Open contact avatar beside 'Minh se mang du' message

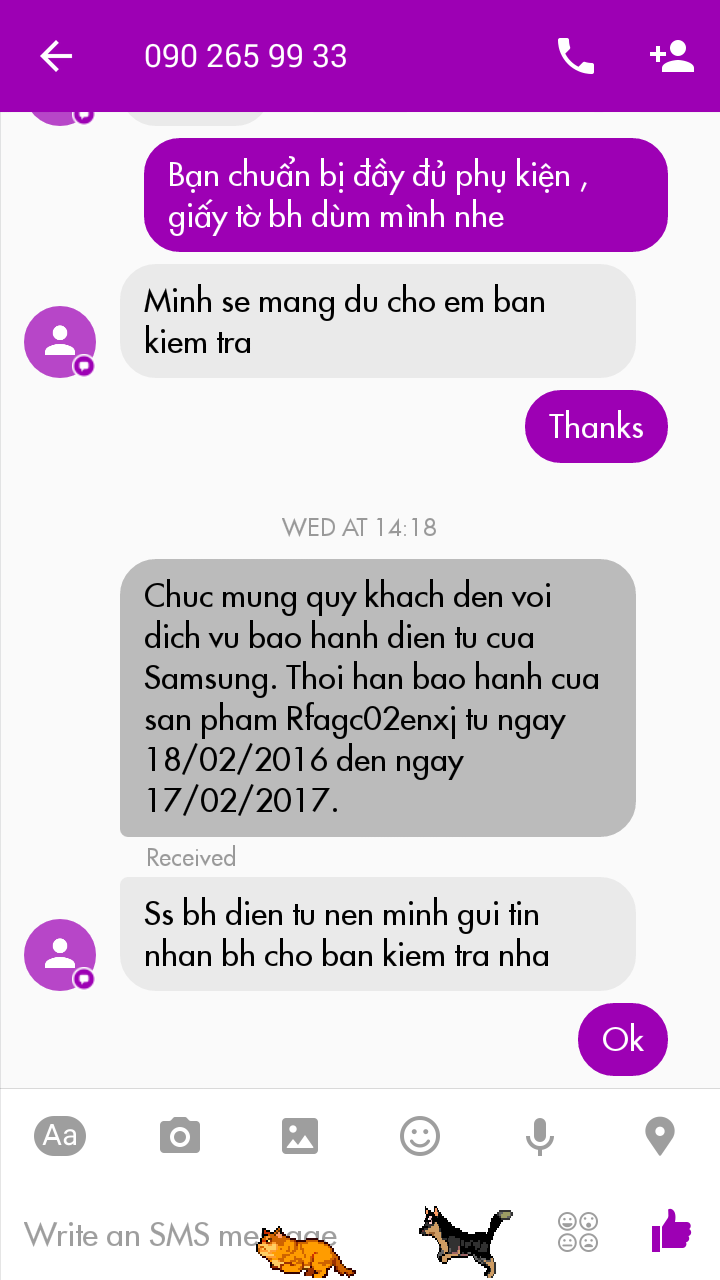60,342
